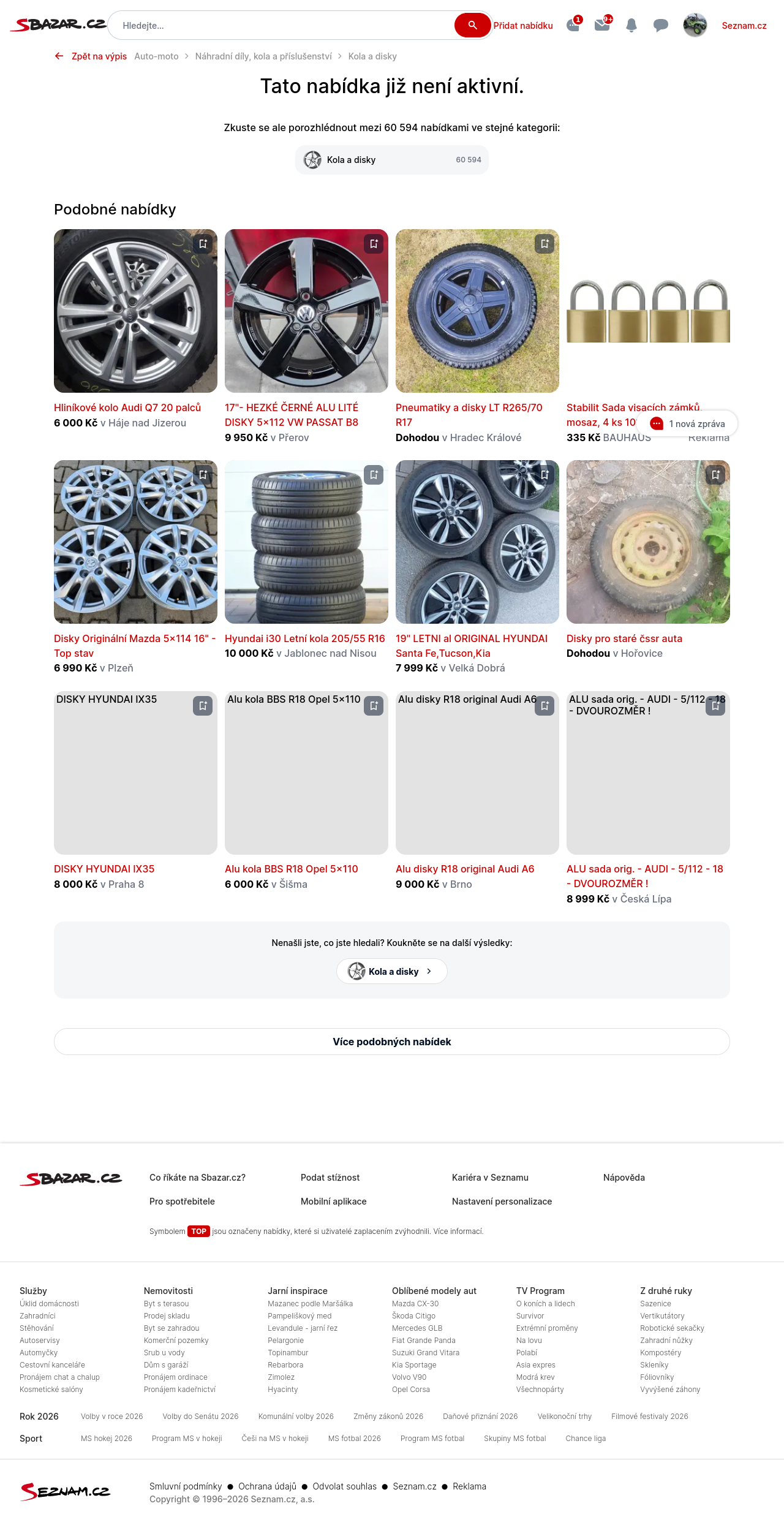Open the mail envelope with 9+ badge
Viewport: 784px width, 1525px height.
(602, 25)
